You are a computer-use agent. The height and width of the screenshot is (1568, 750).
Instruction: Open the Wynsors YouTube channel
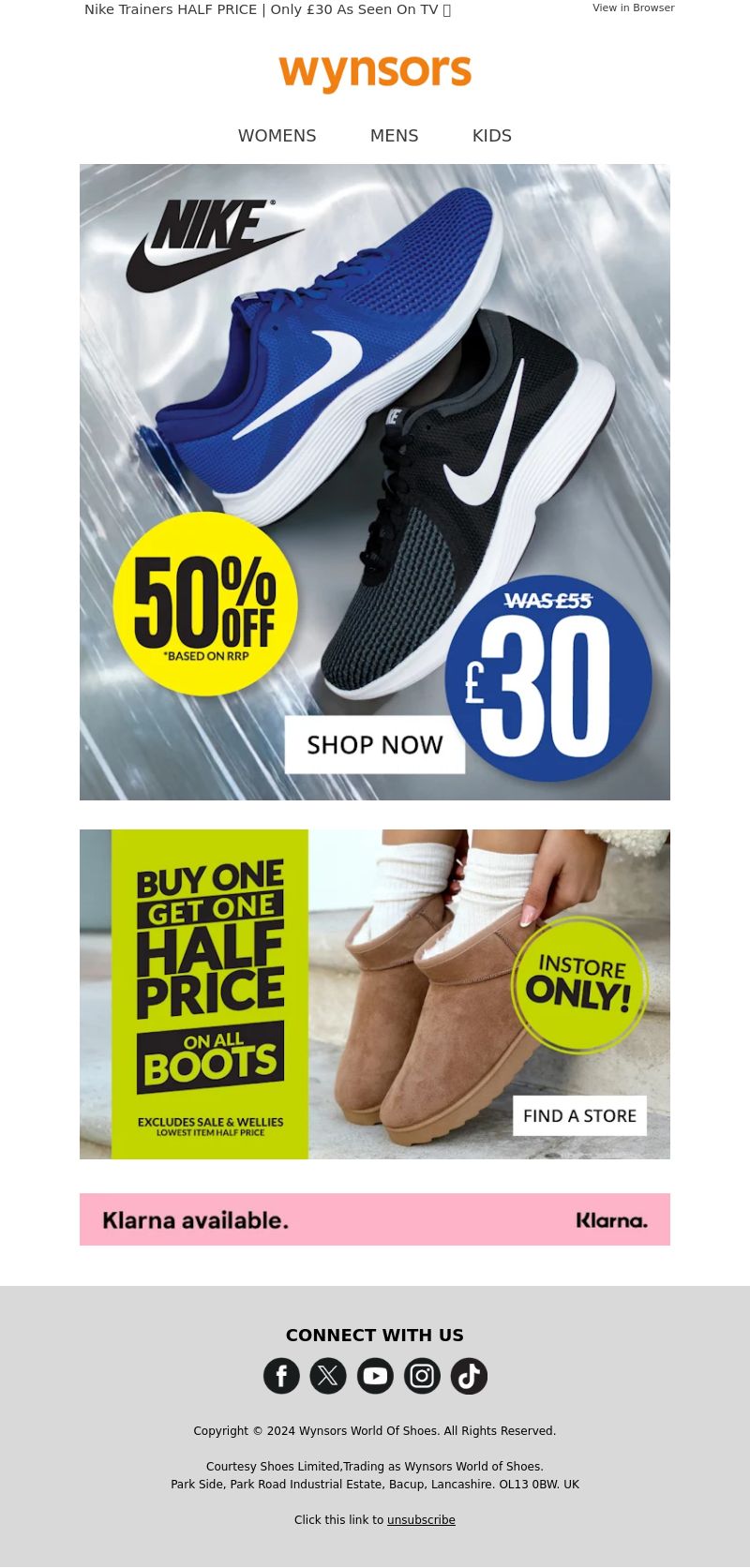375,1376
